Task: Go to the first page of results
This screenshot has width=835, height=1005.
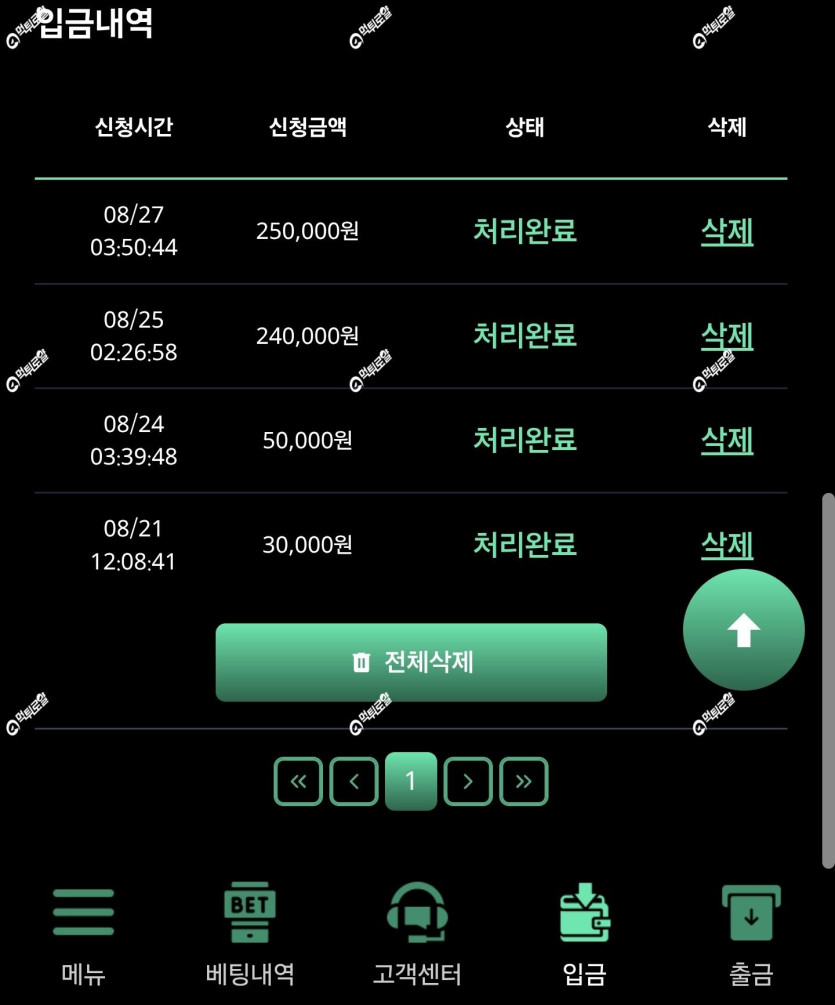Action: click(x=298, y=781)
